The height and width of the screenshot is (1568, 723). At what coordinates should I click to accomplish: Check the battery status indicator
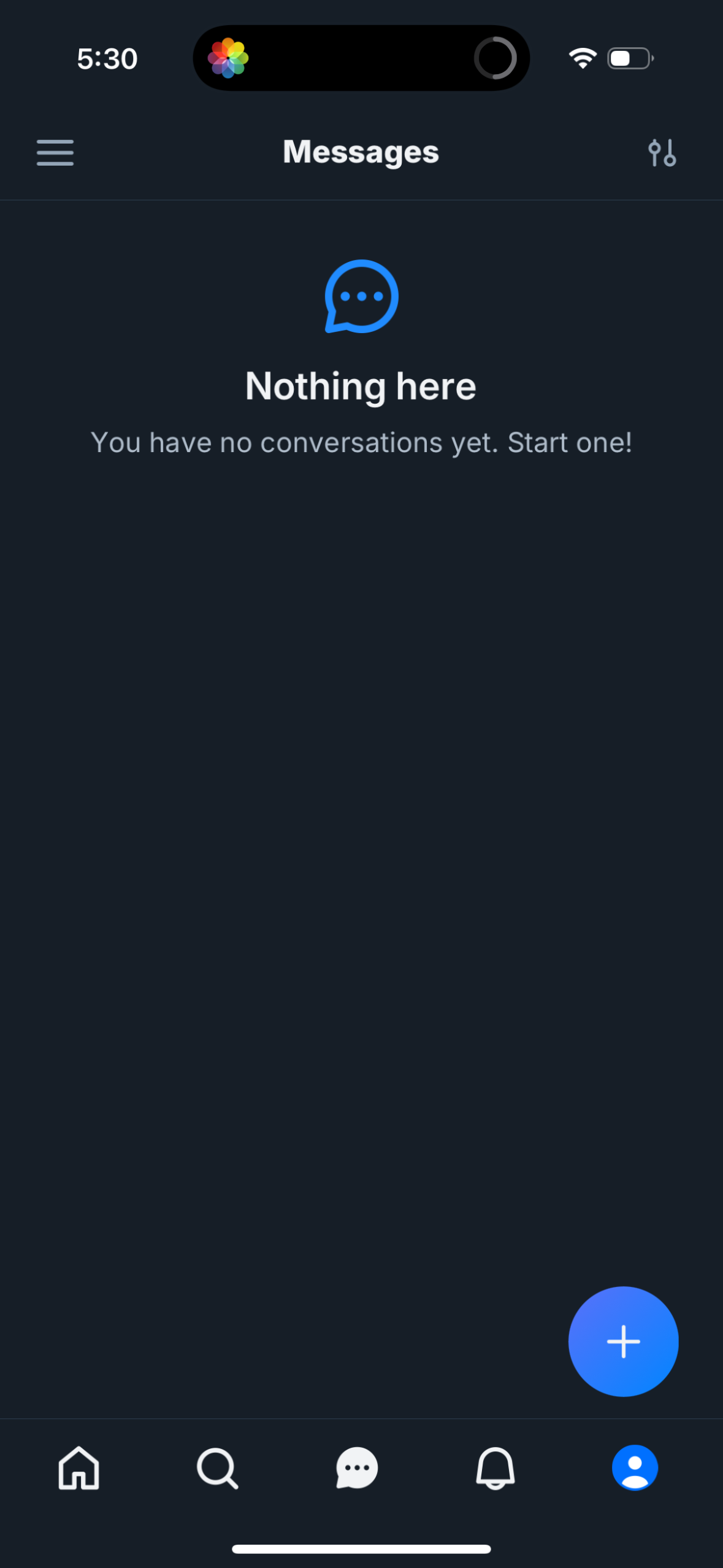point(629,57)
